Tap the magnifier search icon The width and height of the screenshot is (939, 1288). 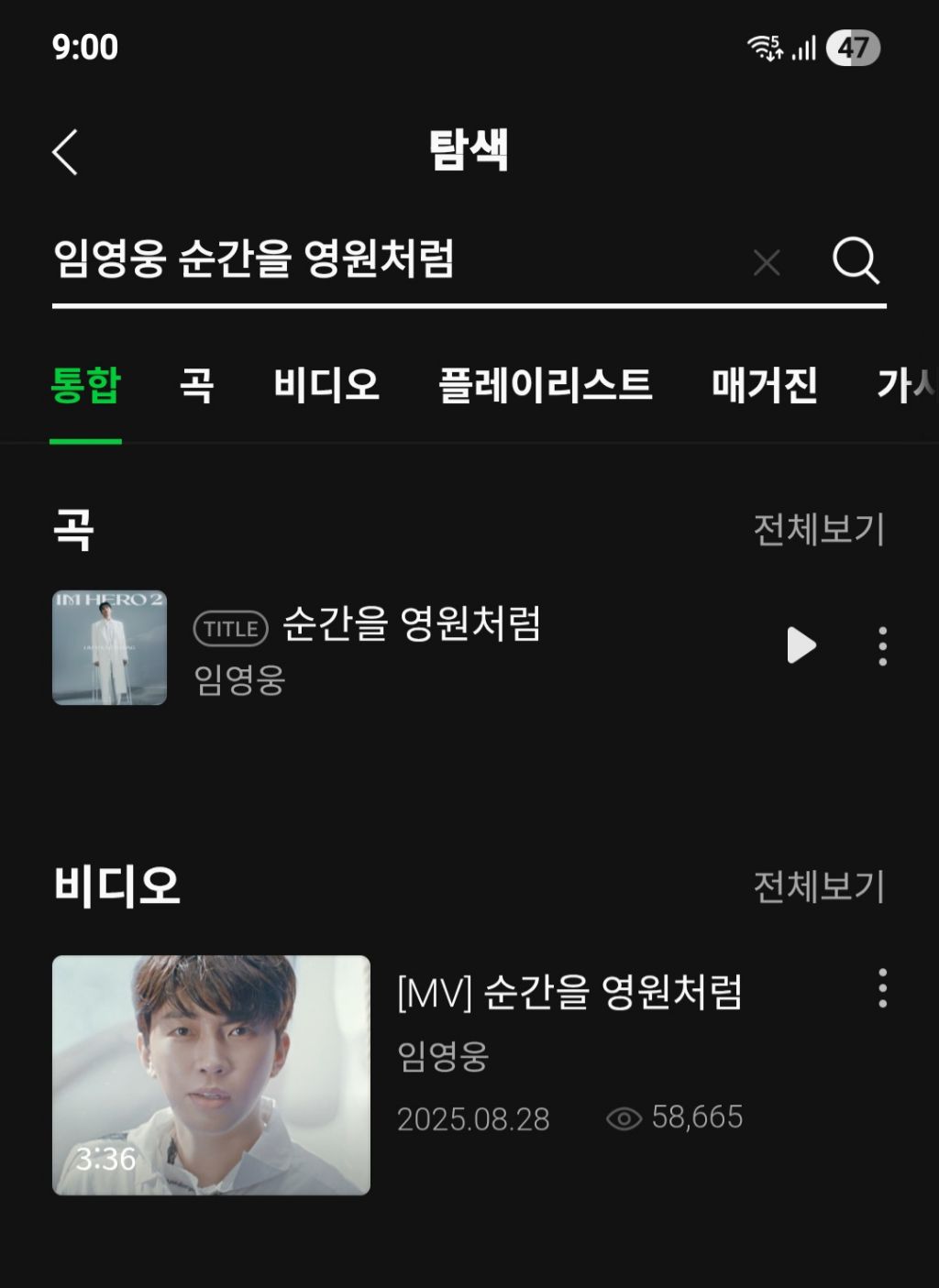tap(856, 261)
